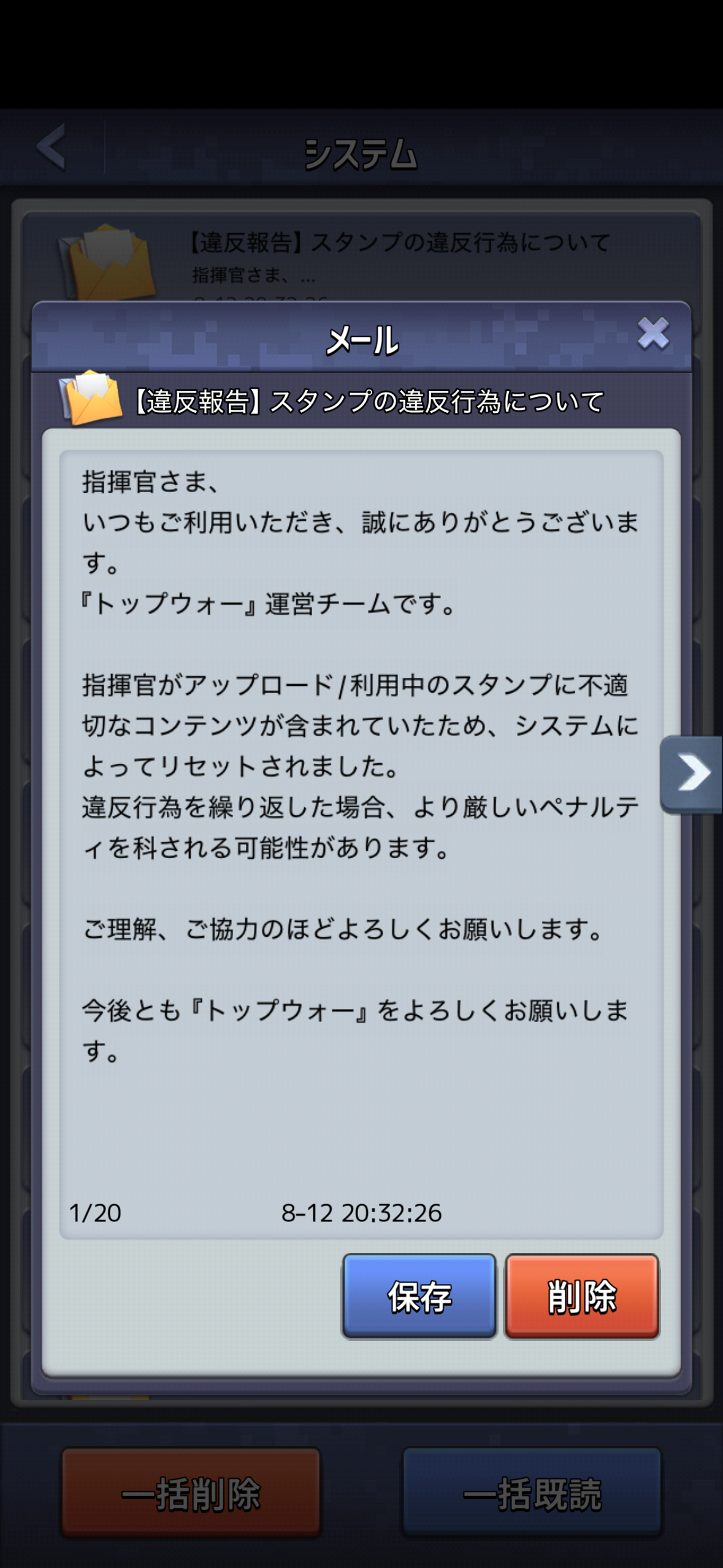Save this mail with 保存 button

click(x=419, y=1295)
